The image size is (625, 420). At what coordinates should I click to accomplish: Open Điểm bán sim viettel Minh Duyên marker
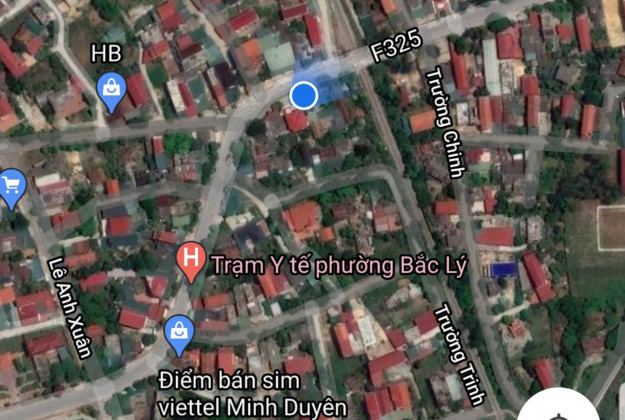click(x=179, y=331)
